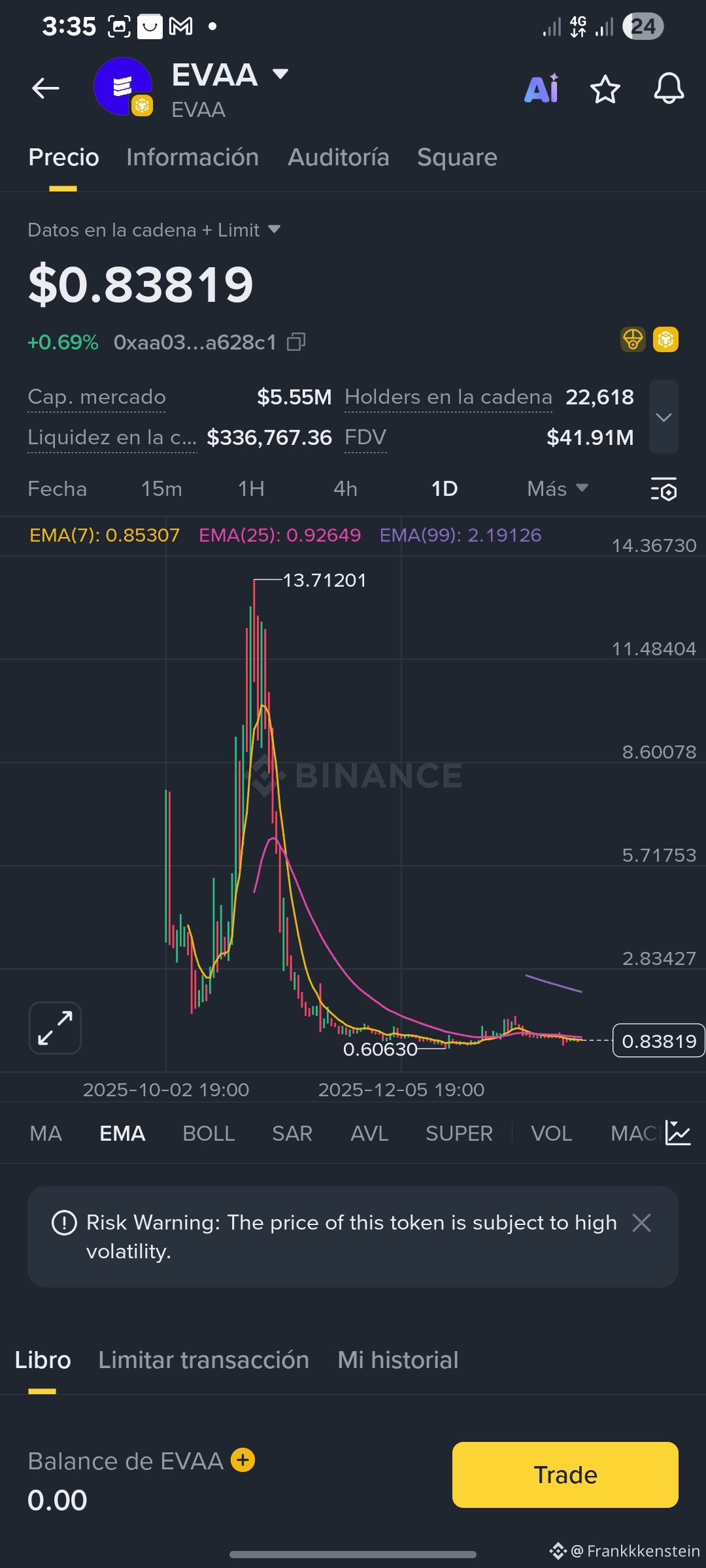Select the 15m chart interval
Viewport: 706px width, 1568px height.
[161, 489]
